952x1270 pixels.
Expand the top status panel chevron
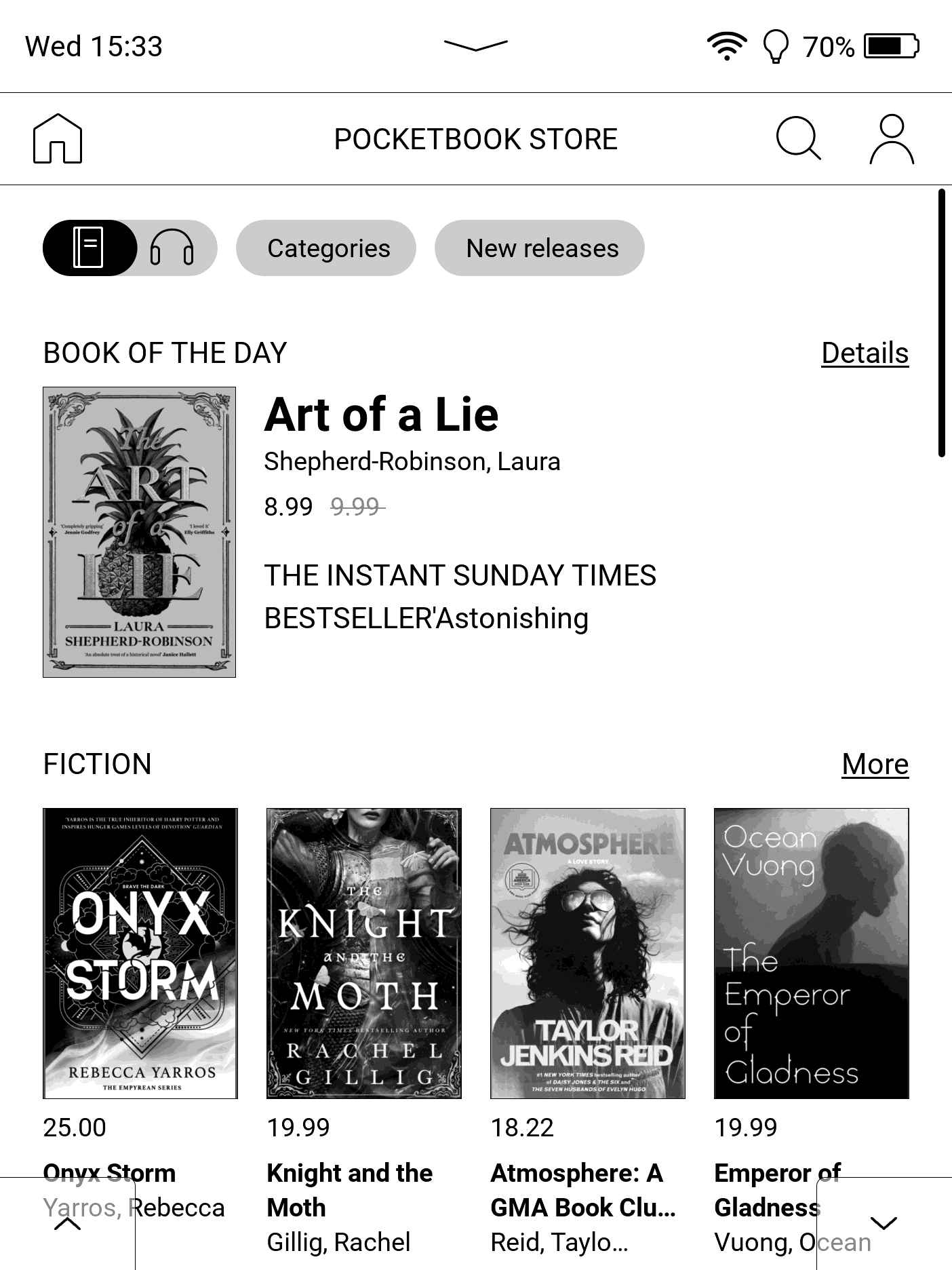tap(475, 45)
